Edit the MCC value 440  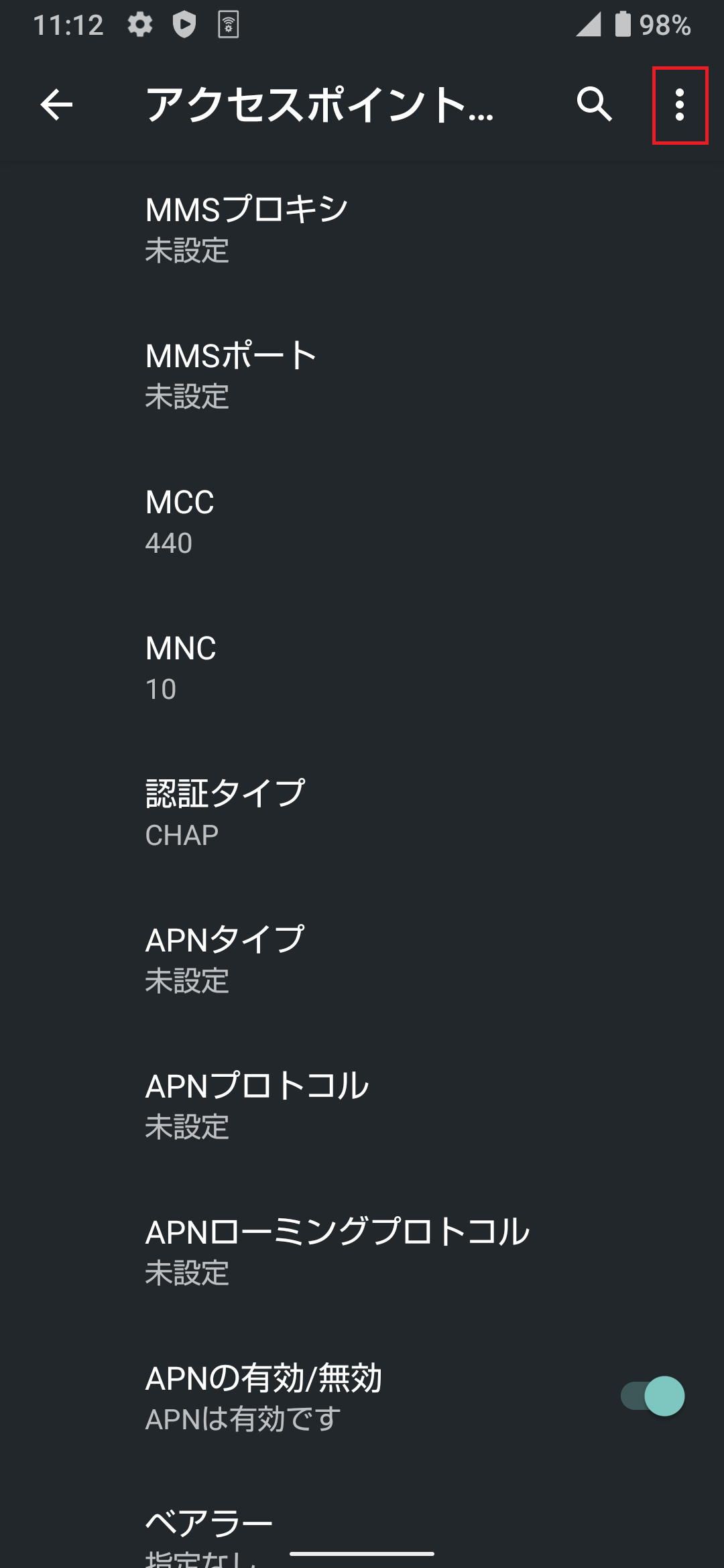(x=362, y=521)
